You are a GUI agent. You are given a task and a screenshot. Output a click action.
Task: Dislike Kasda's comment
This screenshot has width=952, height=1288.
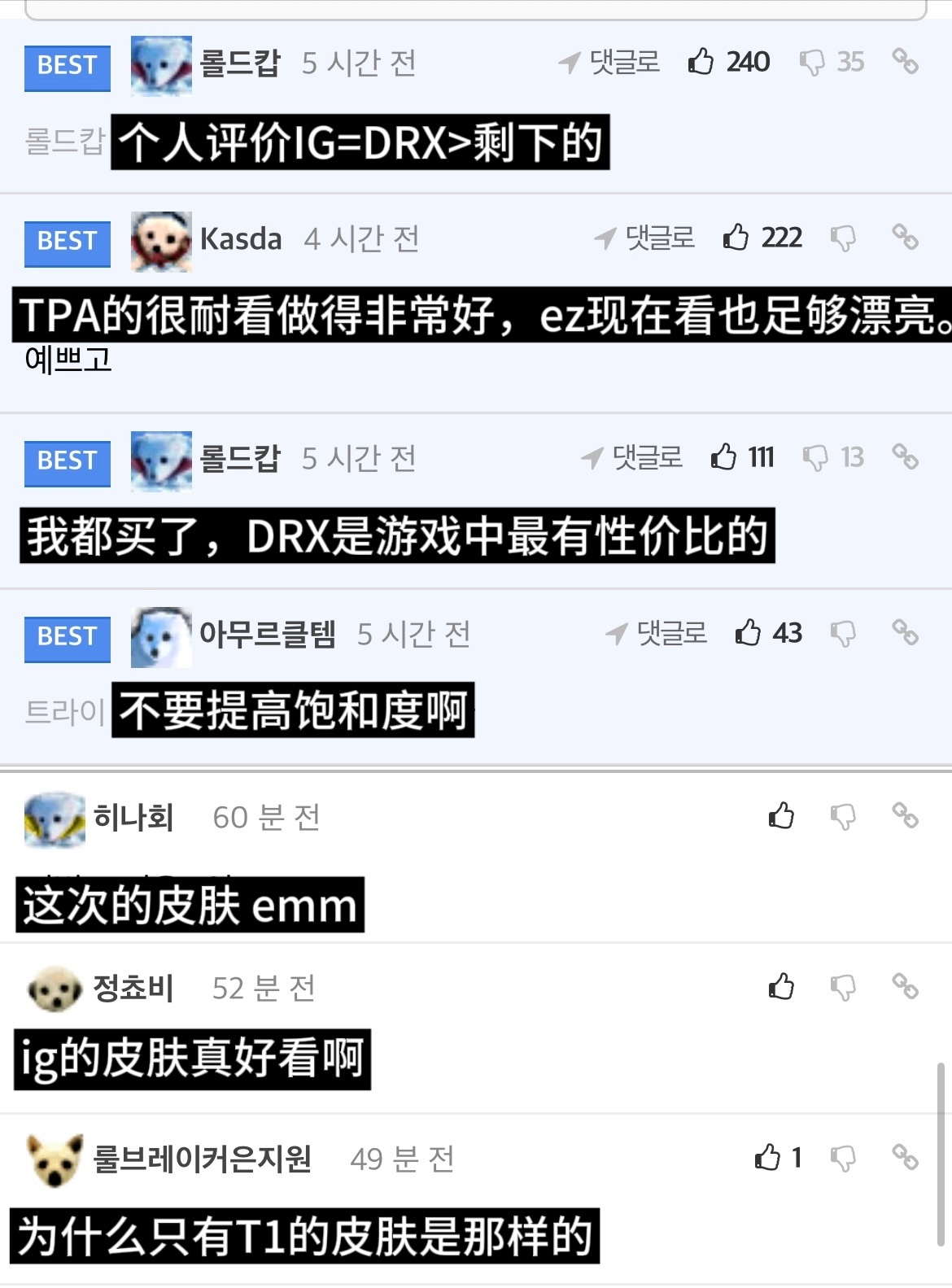tap(843, 238)
